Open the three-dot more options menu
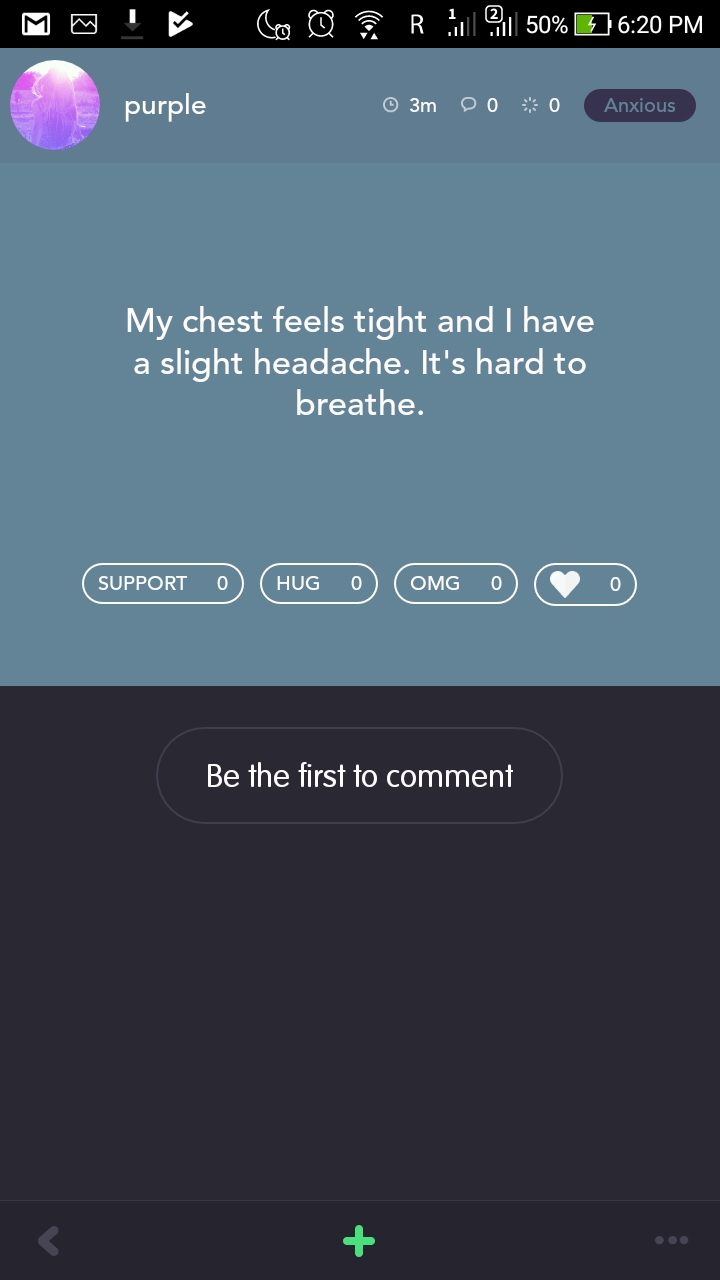 click(671, 1240)
